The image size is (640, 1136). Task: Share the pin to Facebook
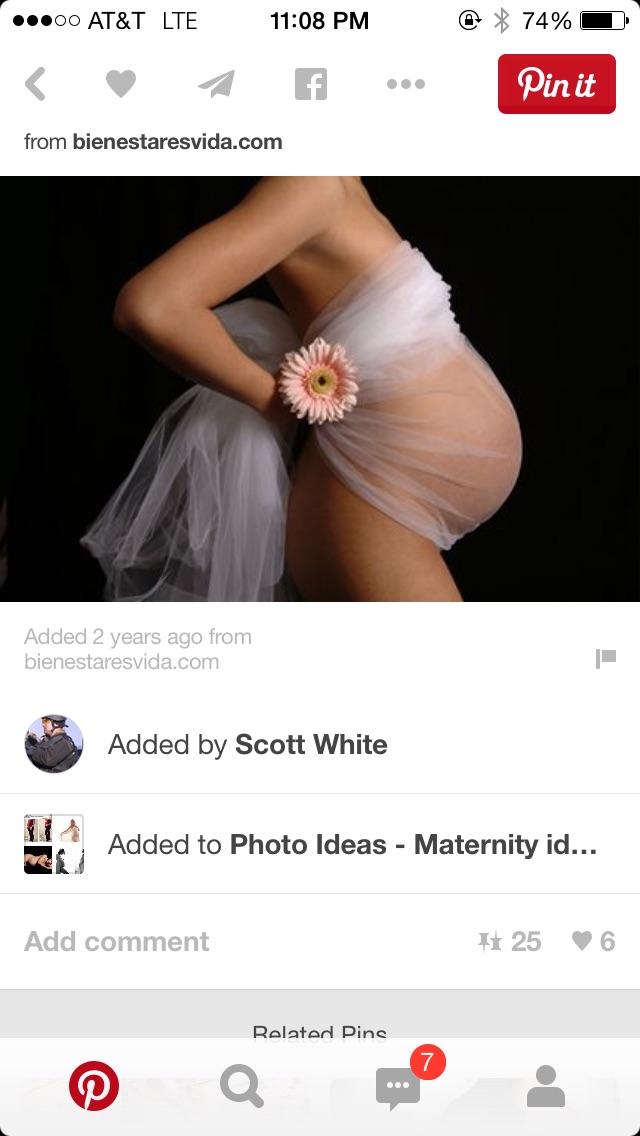point(311,85)
